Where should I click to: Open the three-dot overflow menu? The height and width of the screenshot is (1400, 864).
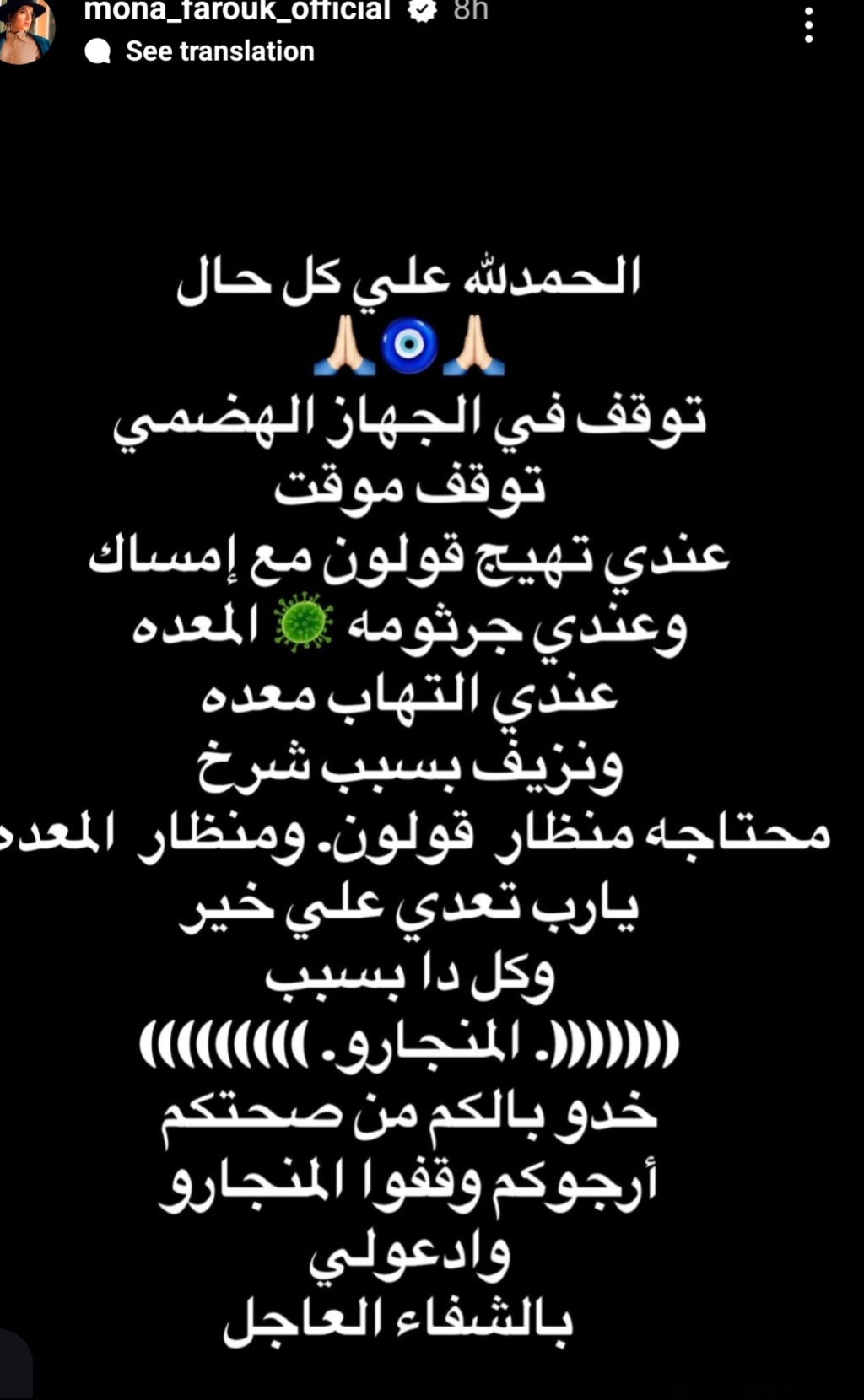coord(808,25)
